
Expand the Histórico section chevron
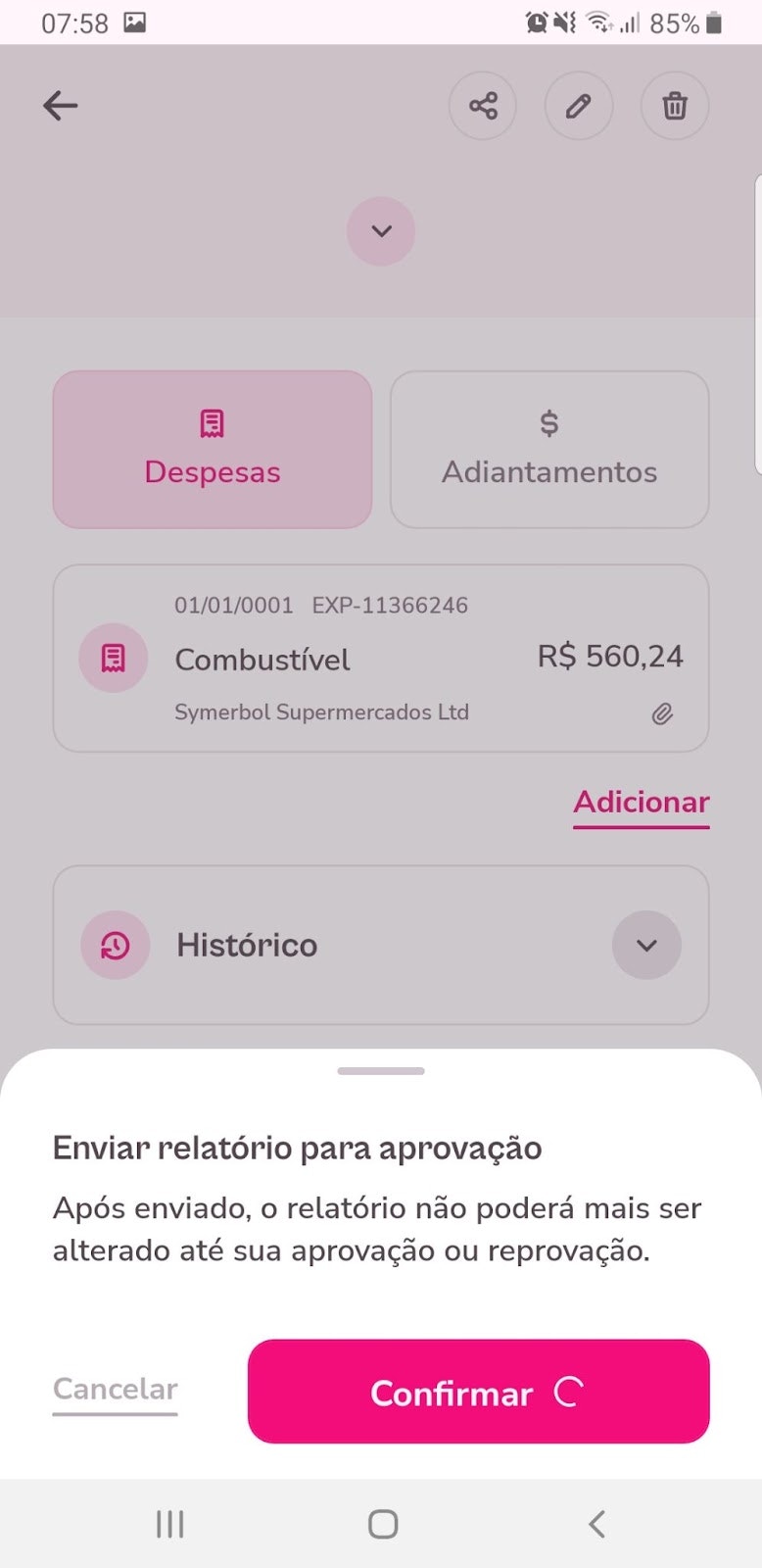pos(646,945)
